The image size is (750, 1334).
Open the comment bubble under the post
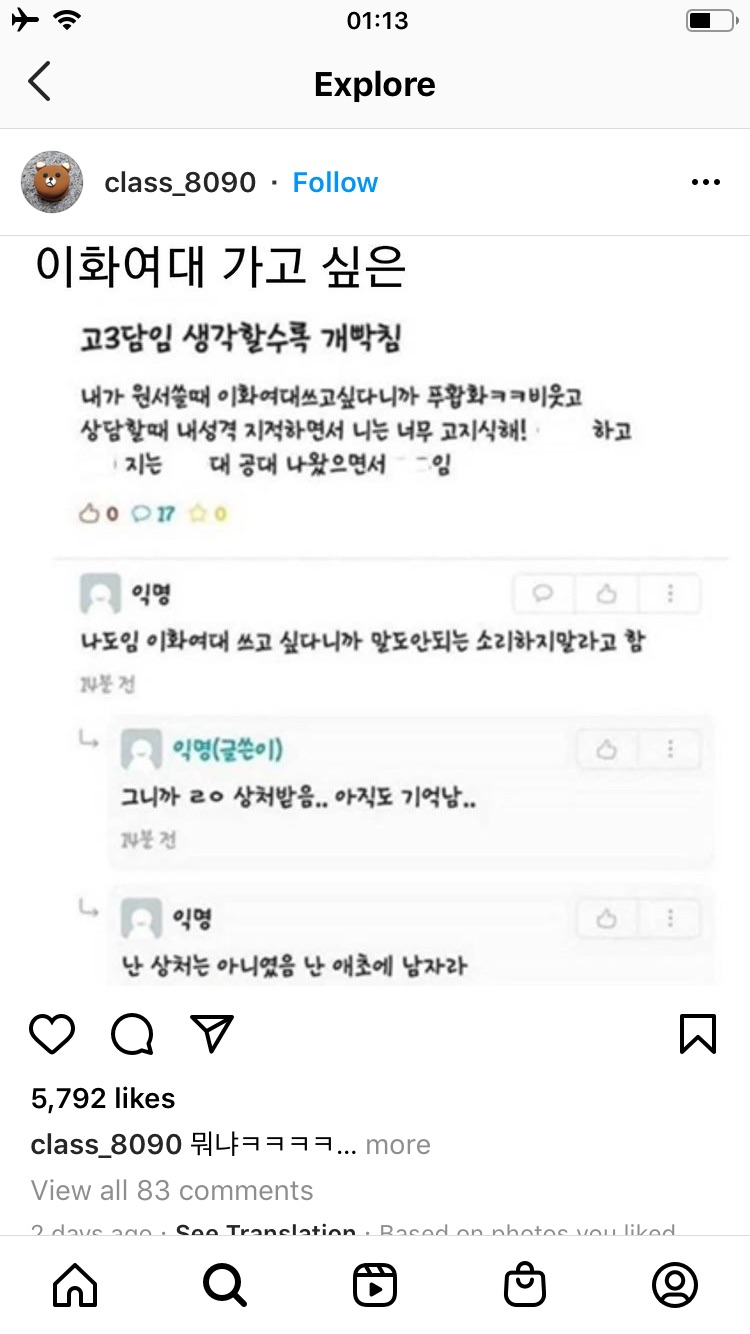tap(132, 1034)
